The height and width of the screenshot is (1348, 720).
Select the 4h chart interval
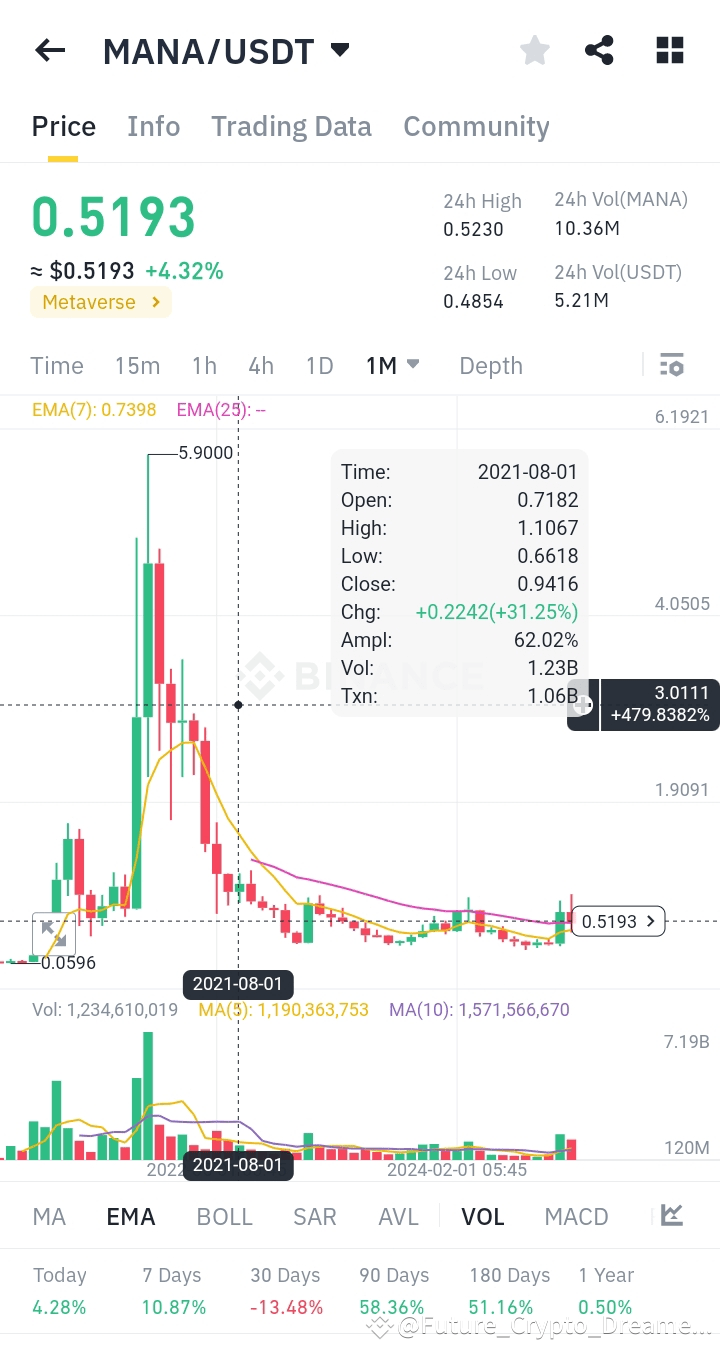[261, 366]
